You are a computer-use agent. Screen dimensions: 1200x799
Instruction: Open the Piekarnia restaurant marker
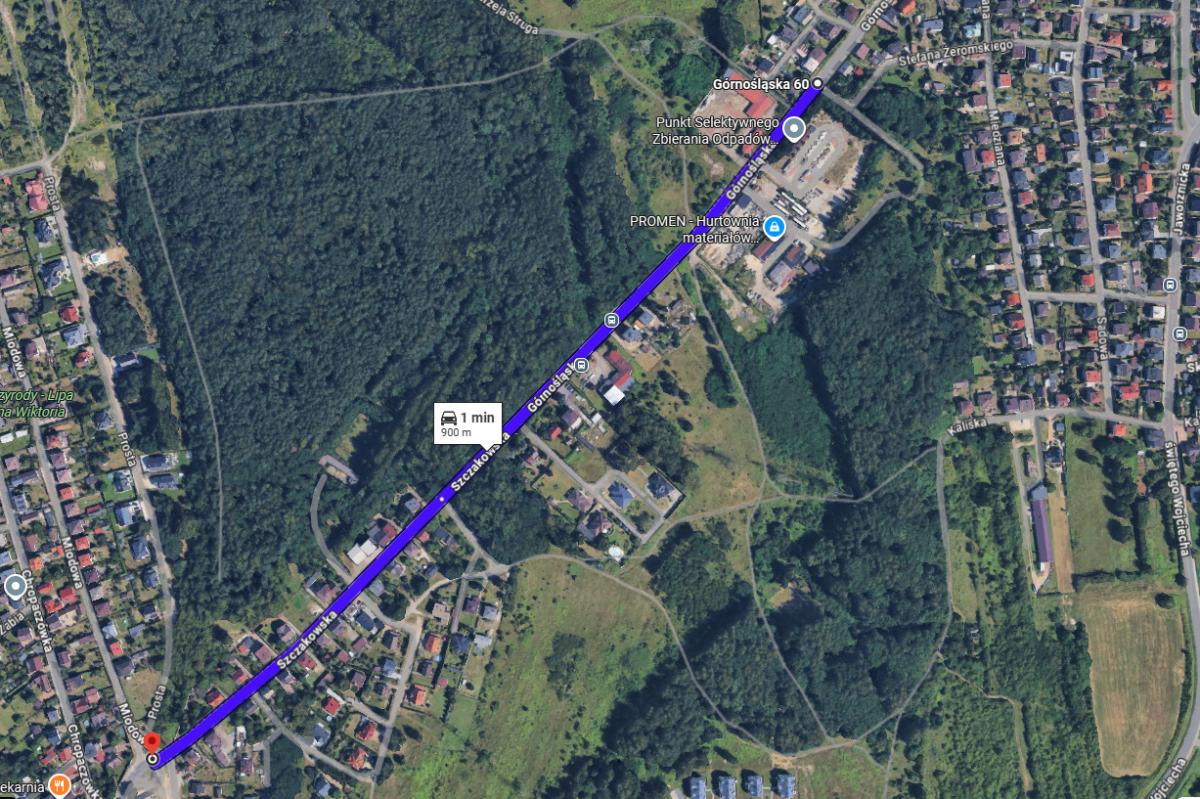tap(61, 786)
